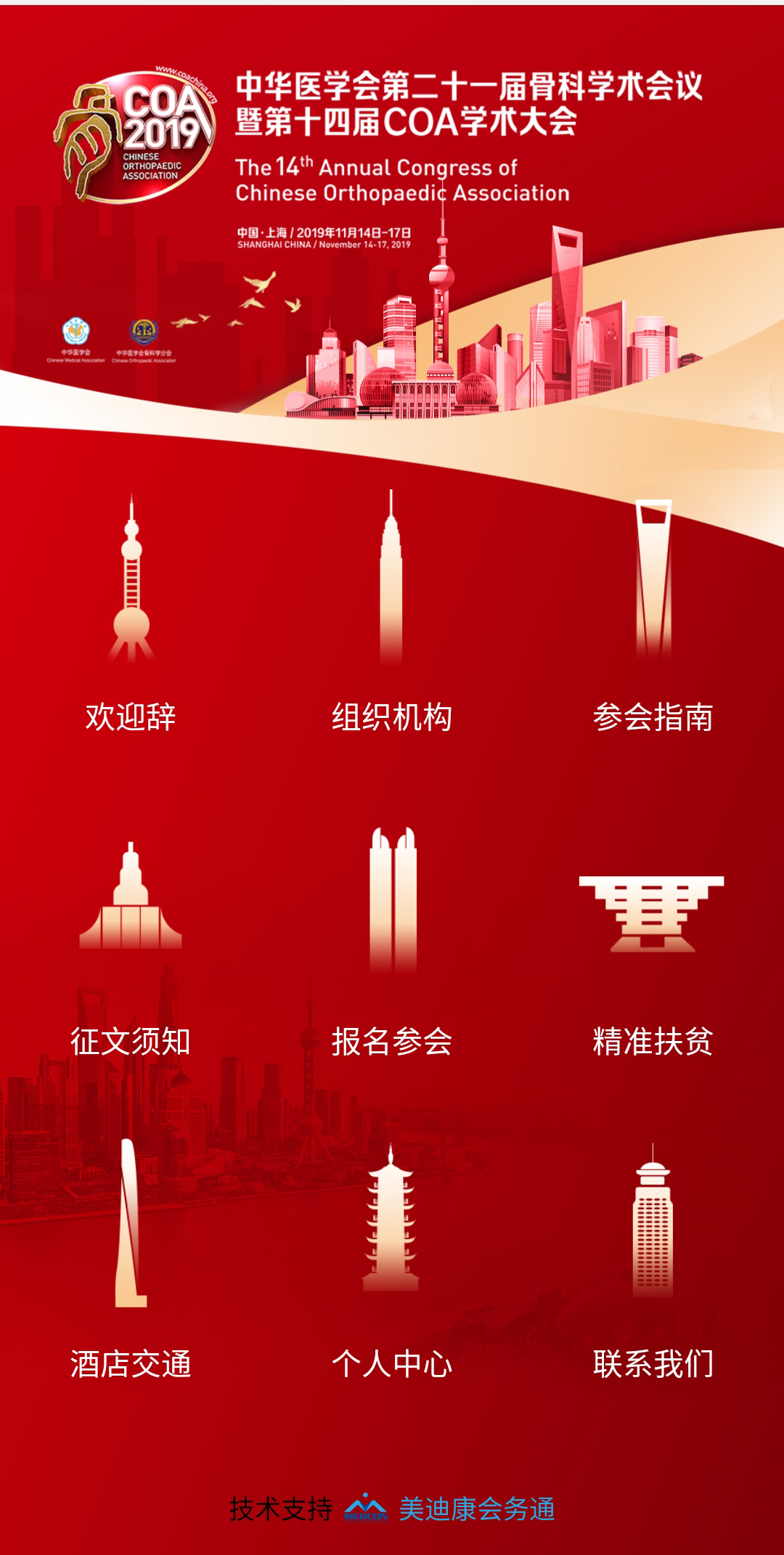The height and width of the screenshot is (1555, 784).
Task: Go to 个人中心 personal center
Action: 391,1263
